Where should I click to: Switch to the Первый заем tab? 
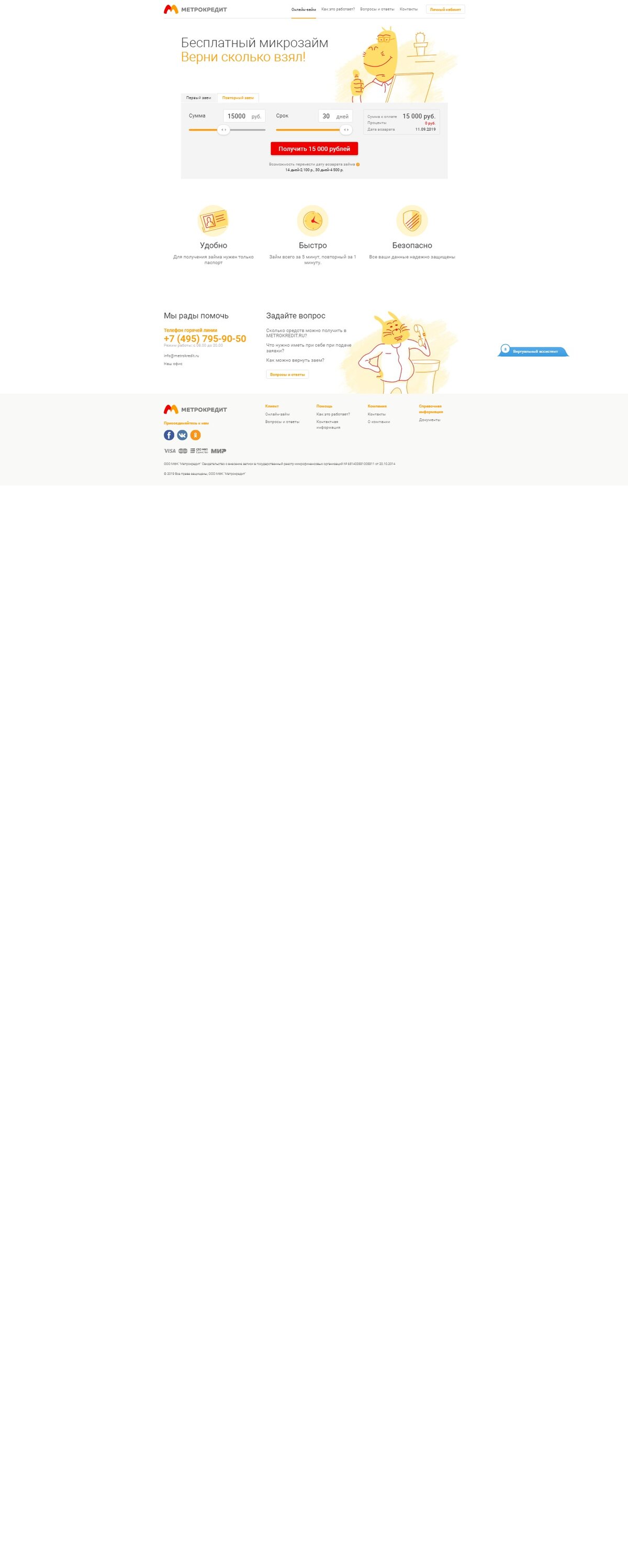pyautogui.click(x=198, y=98)
